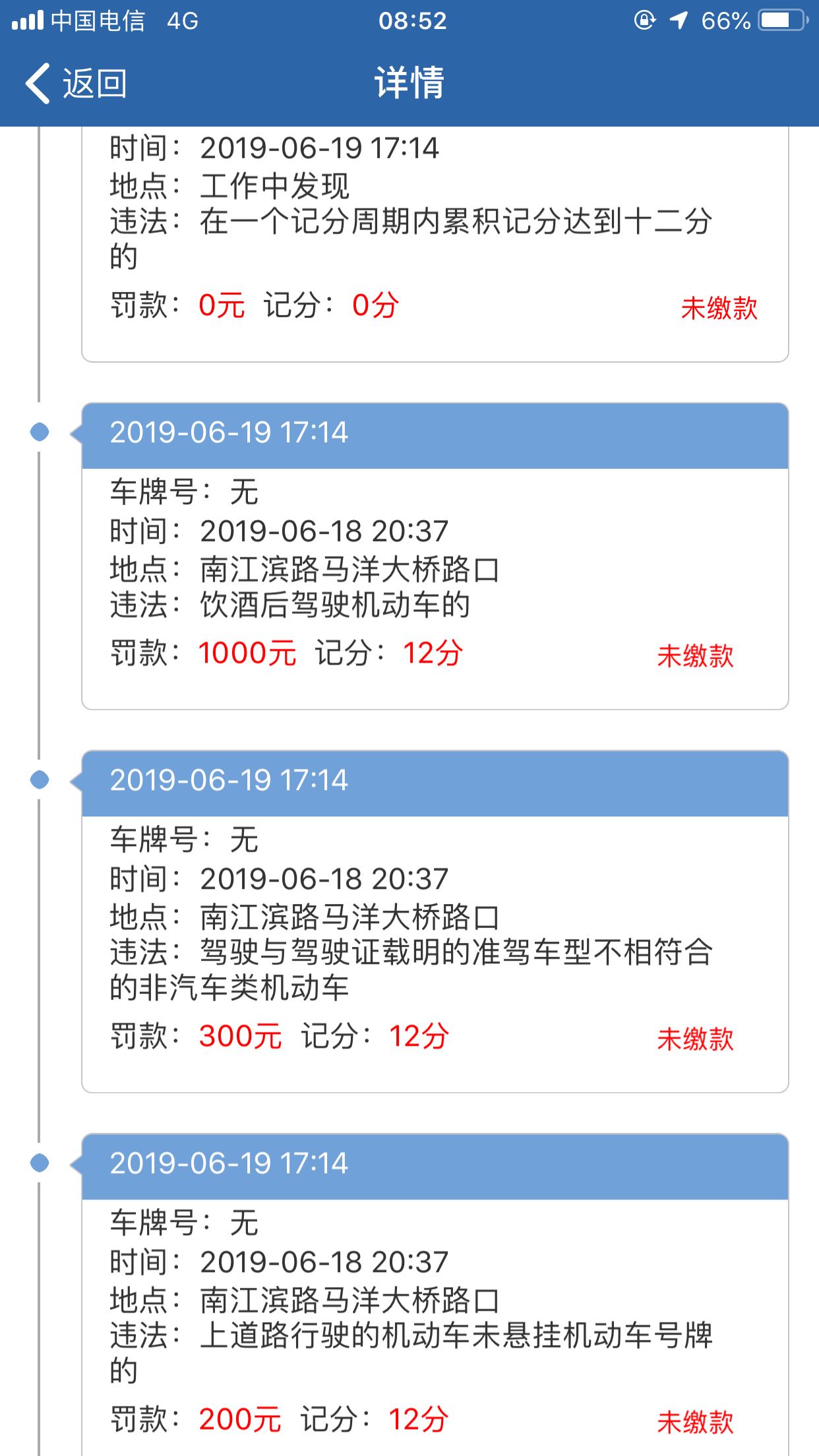Open the 驾驶与驾驶证载明的准驾车型不相符合 violation card
This screenshot has width=819, height=1456.
click(x=435, y=921)
